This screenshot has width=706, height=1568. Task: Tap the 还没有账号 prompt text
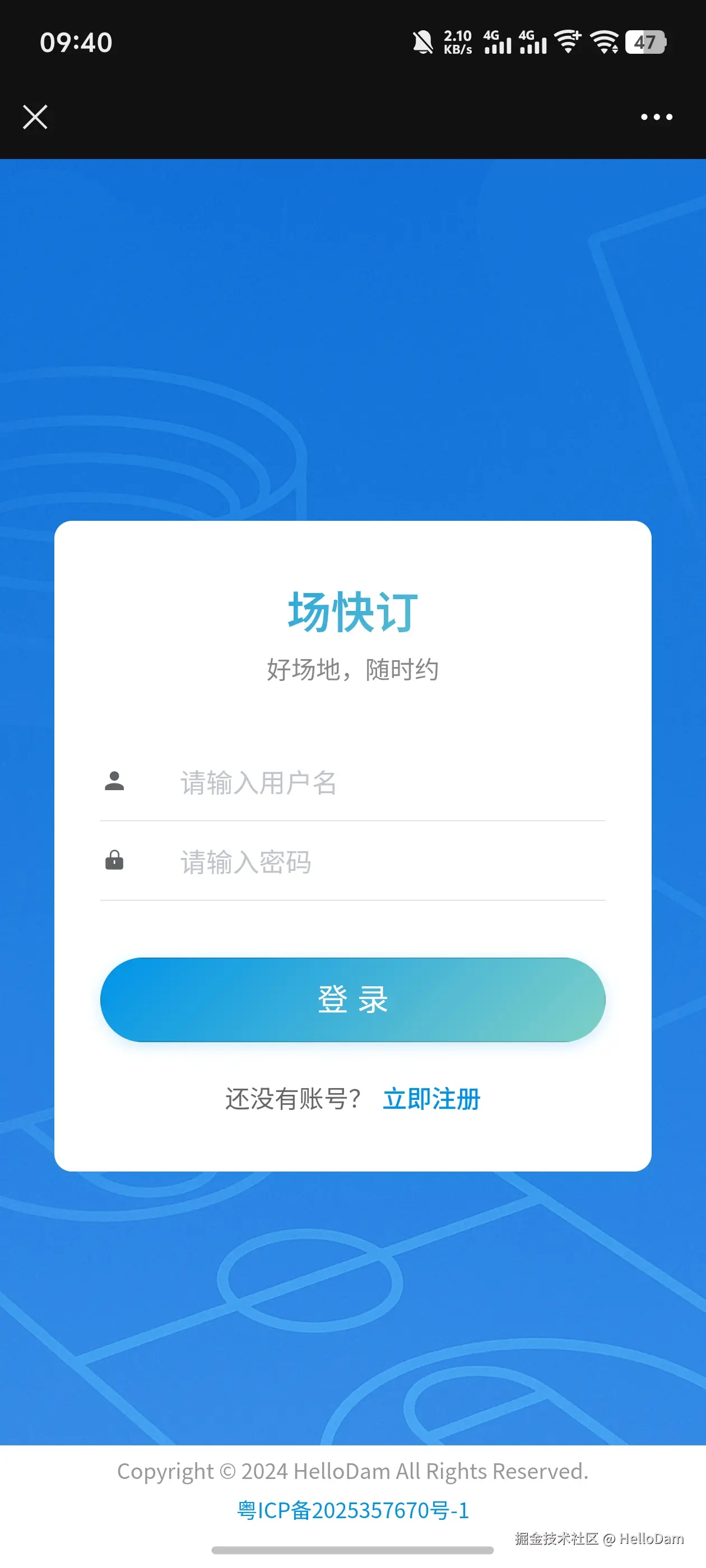pos(294,1099)
